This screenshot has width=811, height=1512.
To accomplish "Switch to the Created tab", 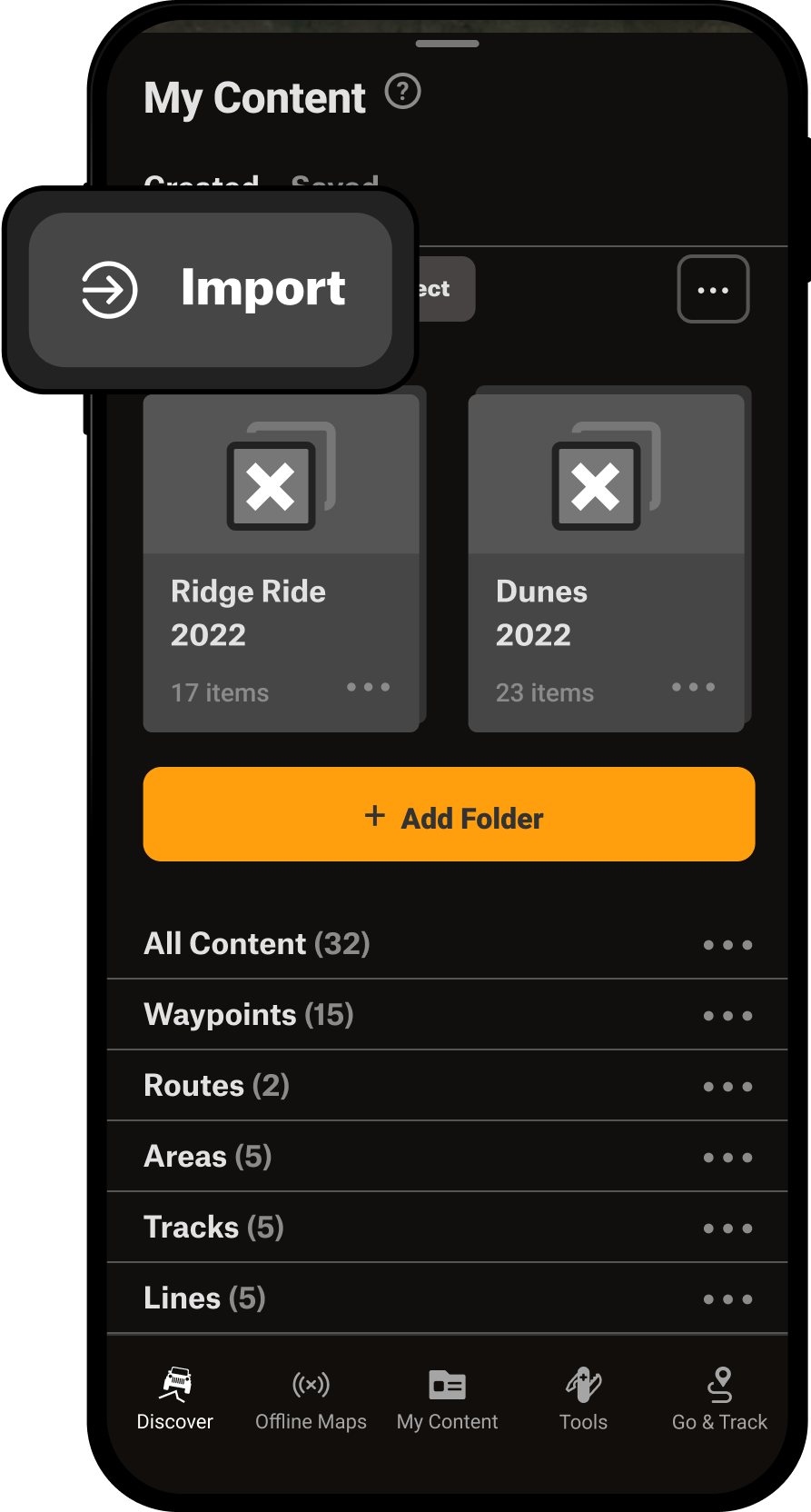I will pos(202,186).
